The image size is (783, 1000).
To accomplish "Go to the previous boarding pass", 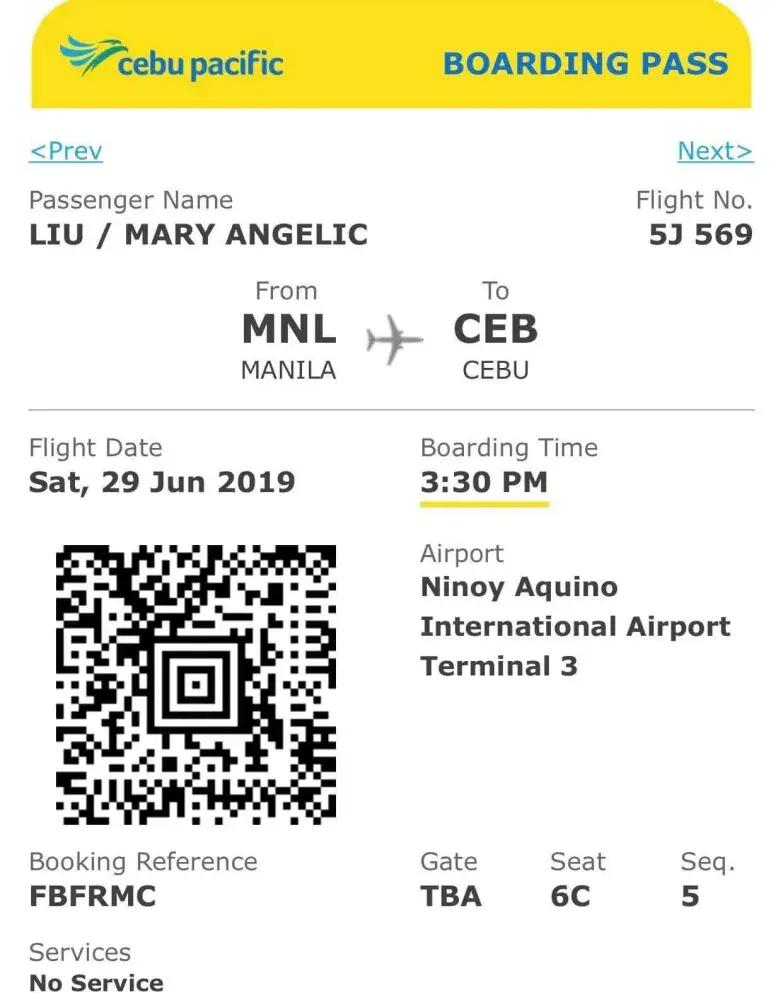I will 66,152.
